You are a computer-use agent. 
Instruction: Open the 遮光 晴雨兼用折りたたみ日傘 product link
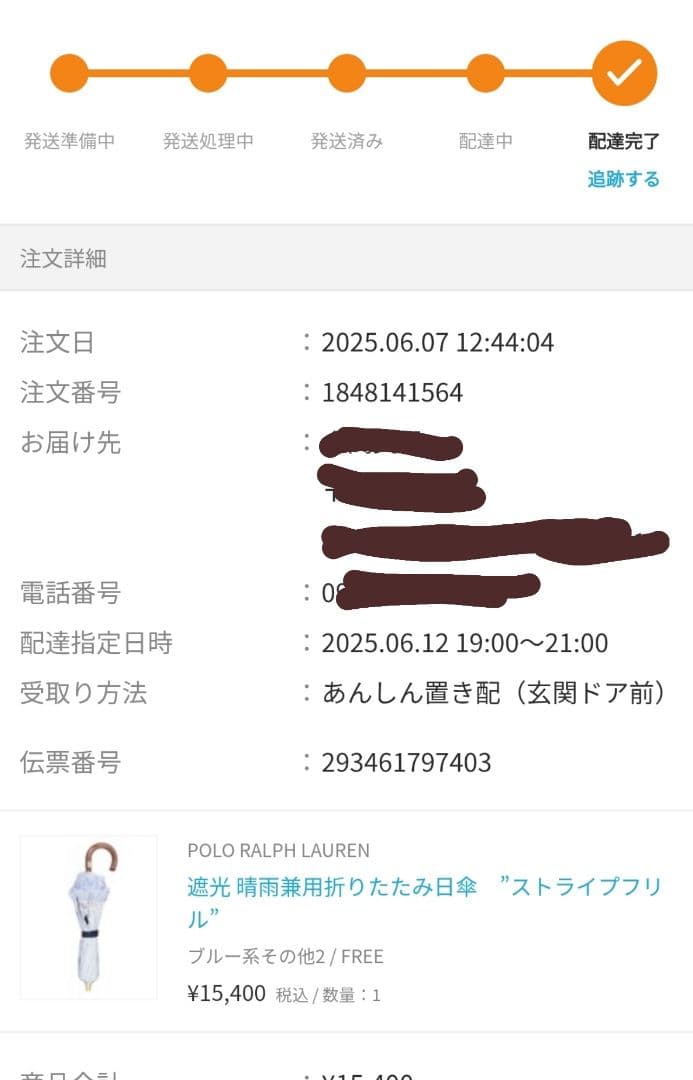(x=330, y=887)
